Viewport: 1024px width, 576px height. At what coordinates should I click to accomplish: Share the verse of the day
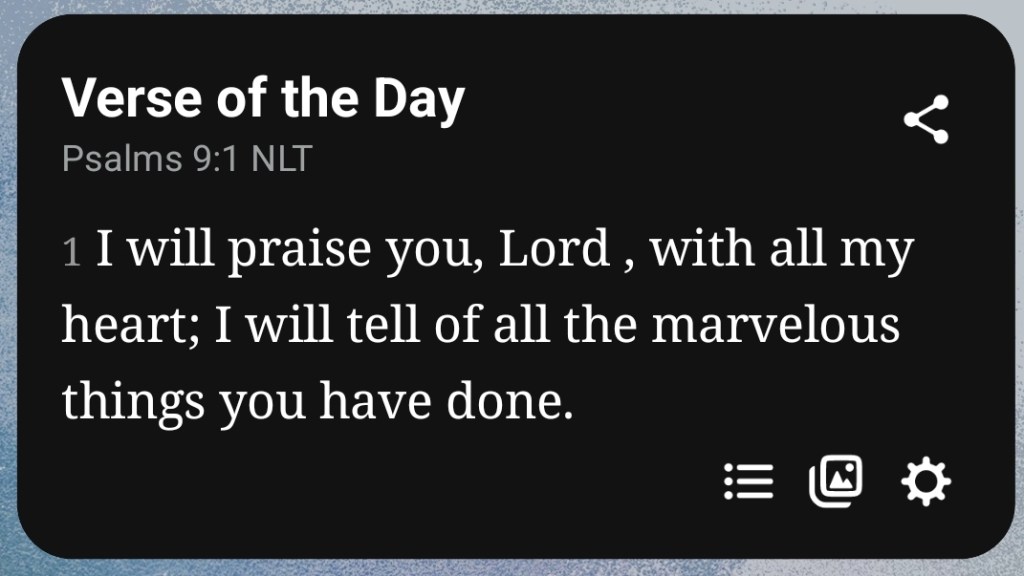926,119
